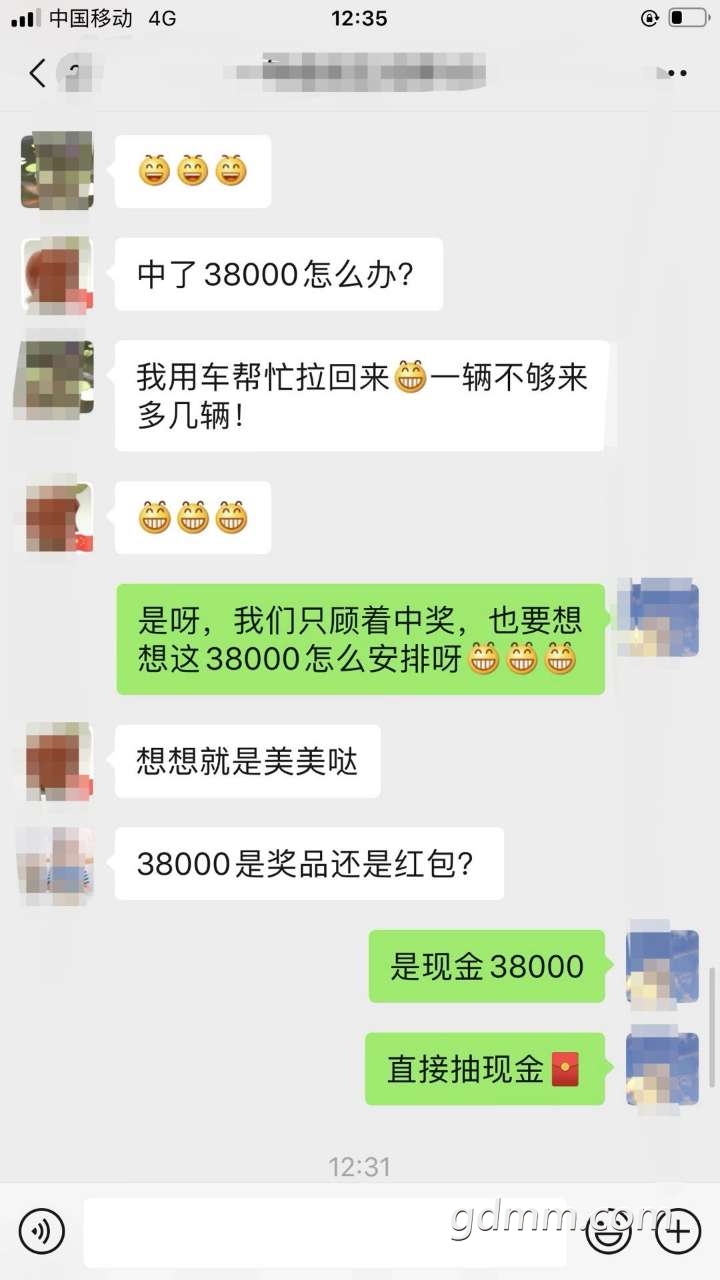Open the plus attachment menu
The width and height of the screenshot is (720, 1280).
click(x=677, y=1230)
